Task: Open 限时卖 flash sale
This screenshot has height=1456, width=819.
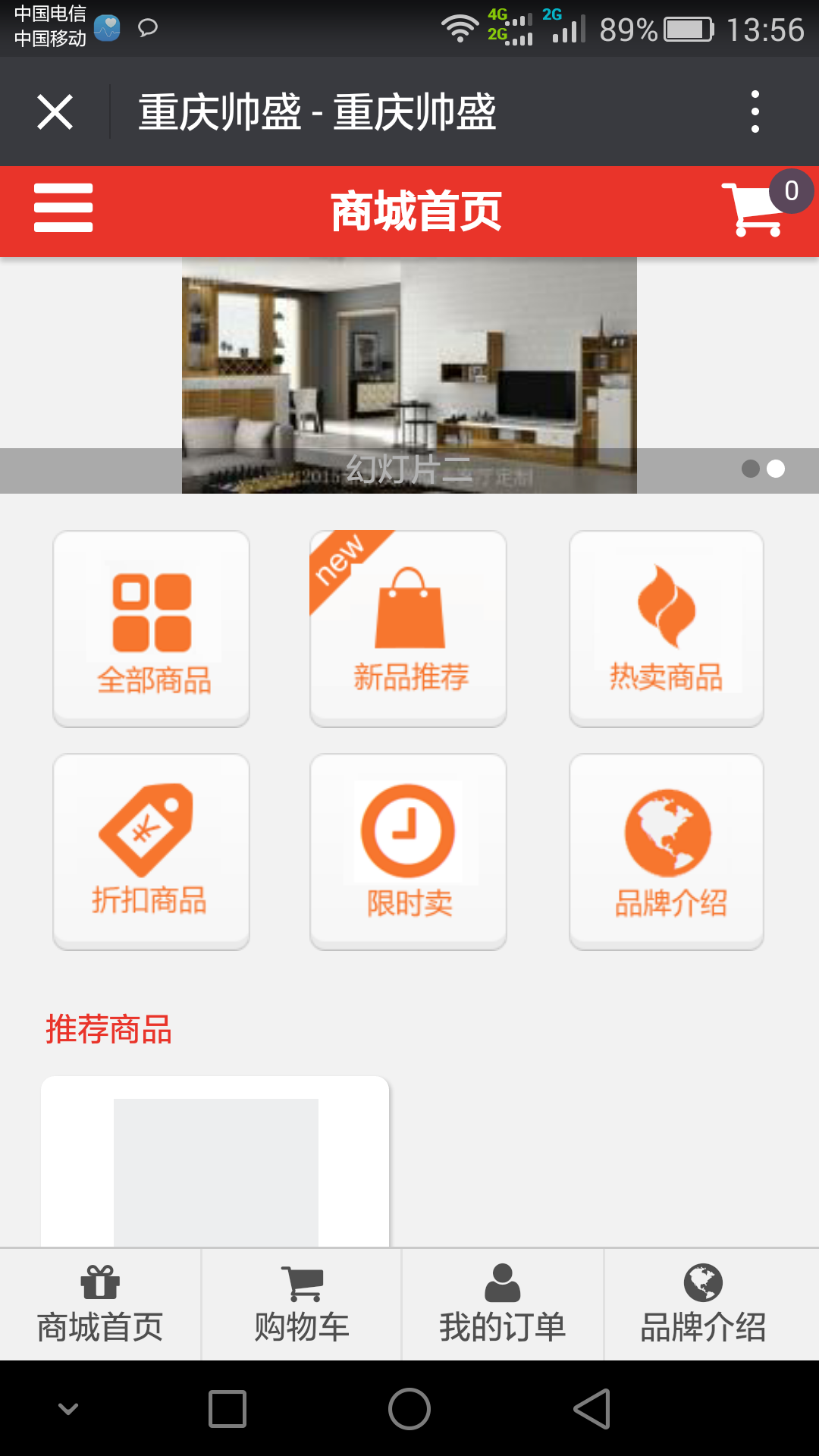Action: point(409,851)
